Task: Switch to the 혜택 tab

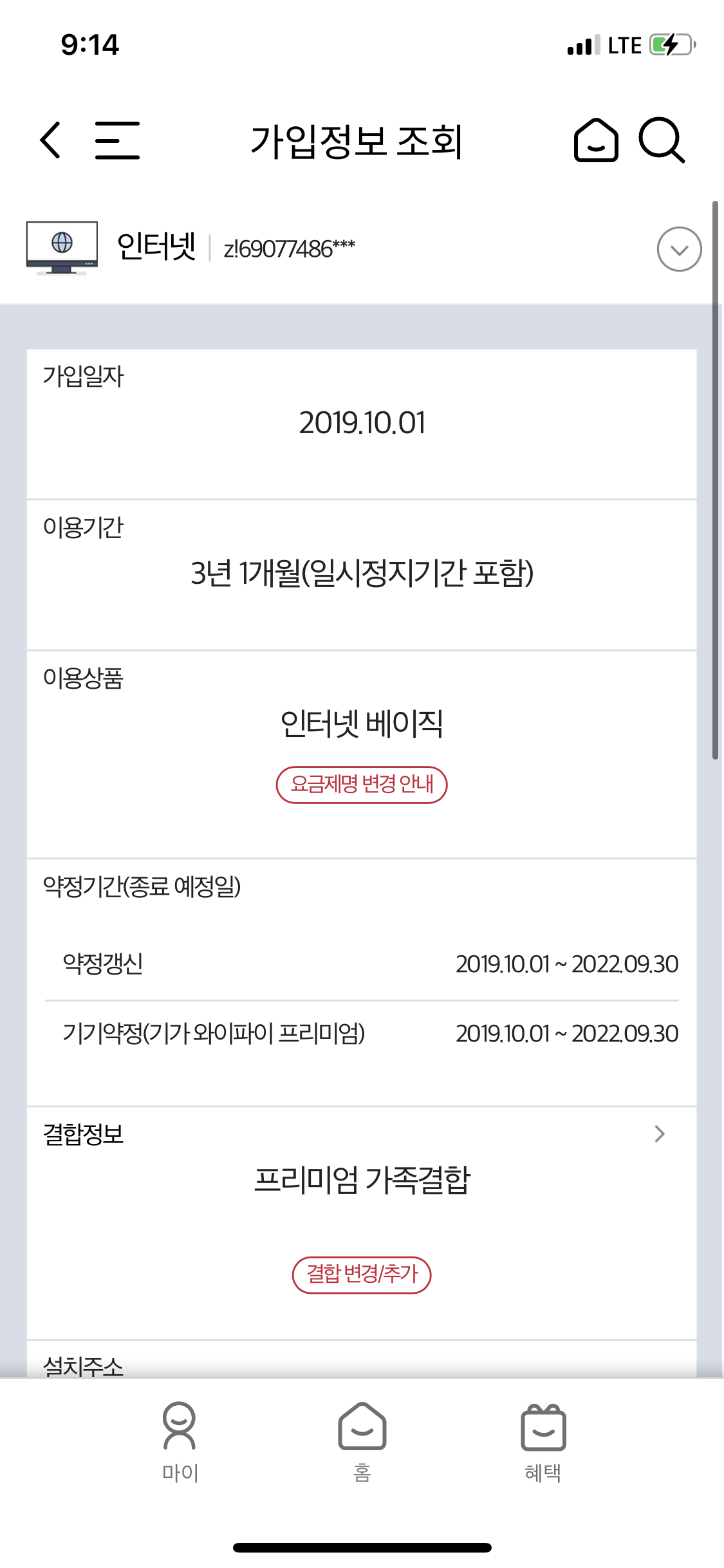Action: pos(543,1442)
